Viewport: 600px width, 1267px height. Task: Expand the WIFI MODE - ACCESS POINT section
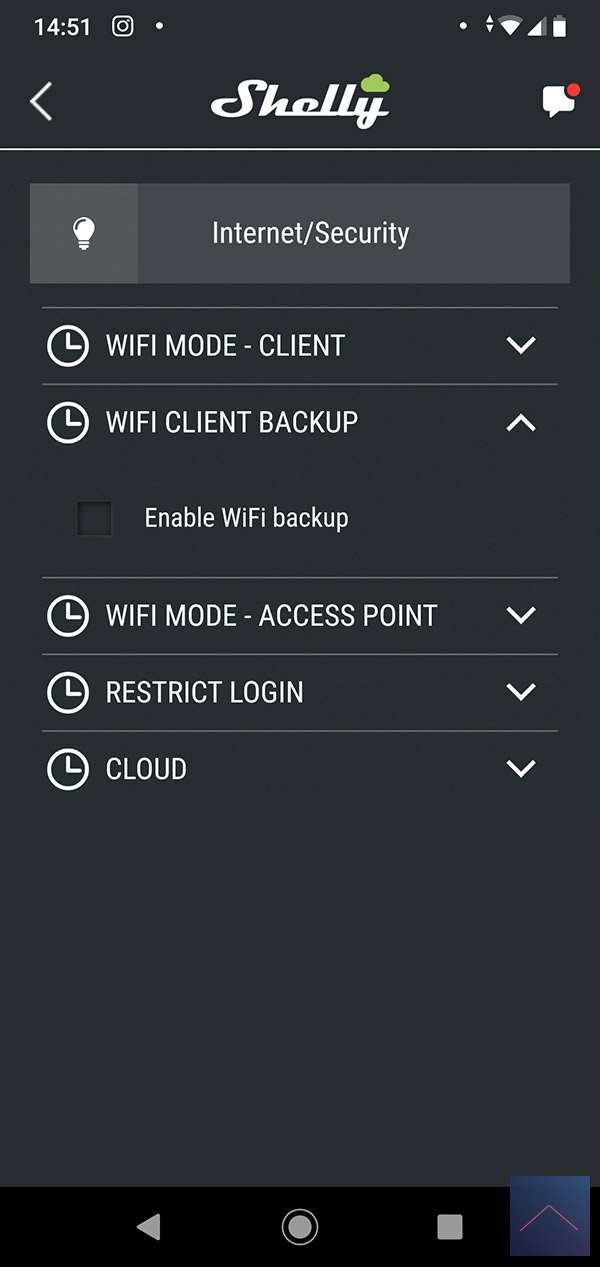point(521,615)
